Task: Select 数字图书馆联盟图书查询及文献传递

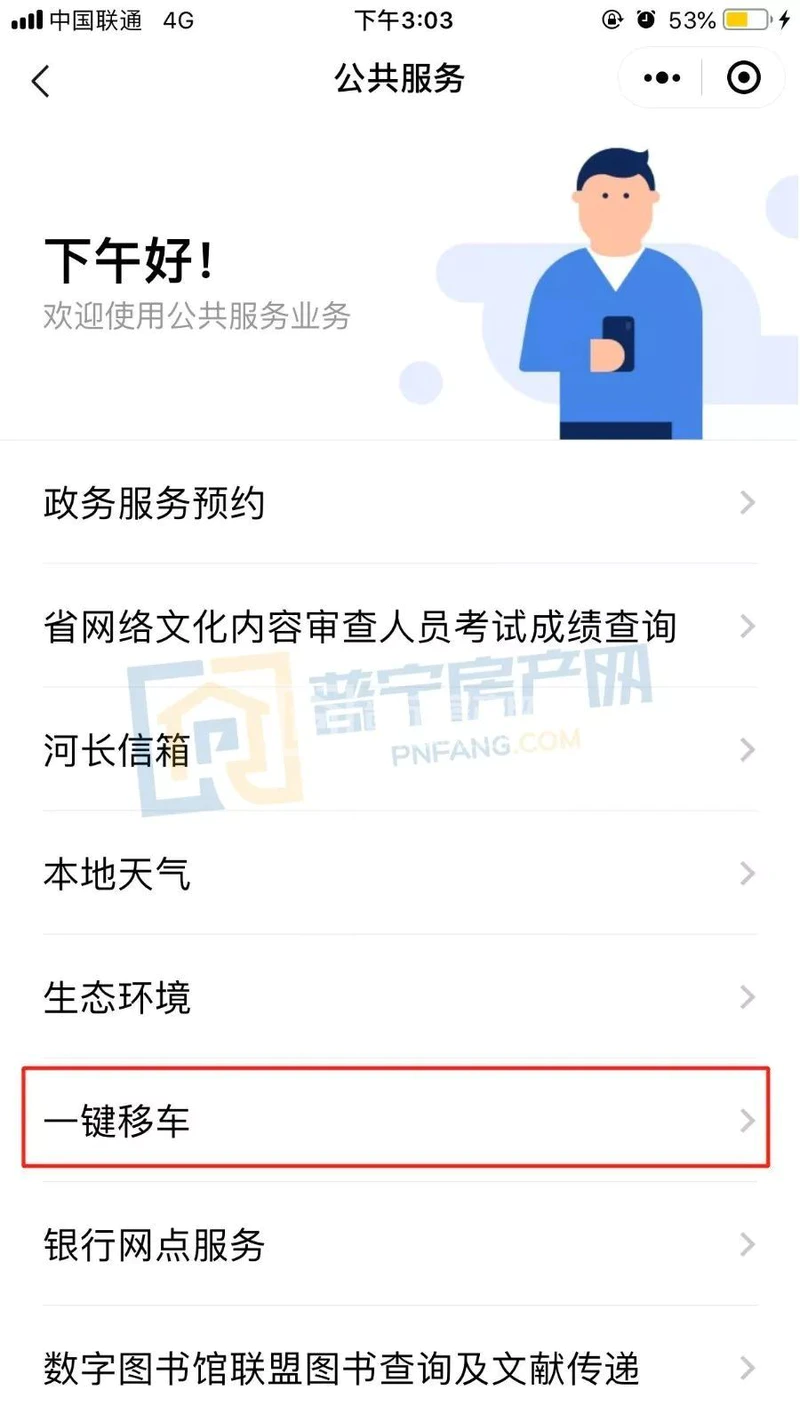Action: click(400, 1367)
